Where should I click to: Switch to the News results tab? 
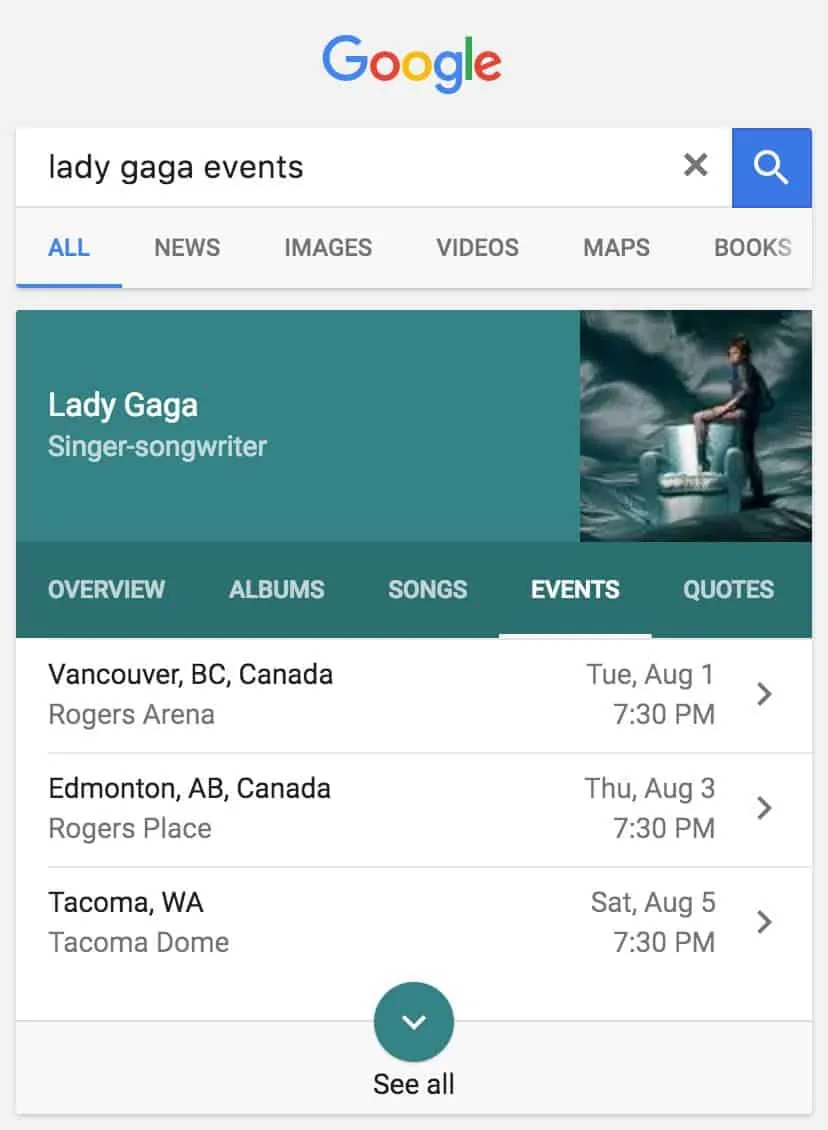coord(187,248)
